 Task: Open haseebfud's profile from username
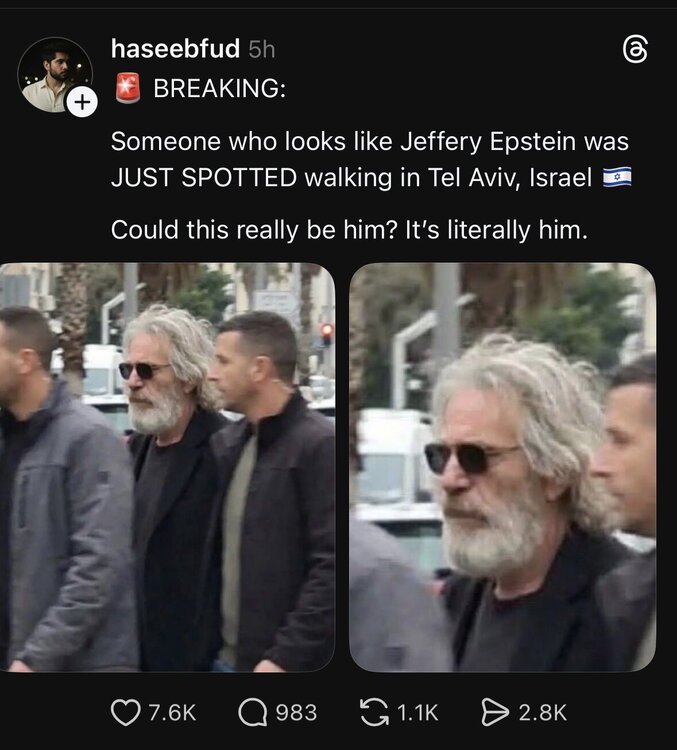pos(175,50)
